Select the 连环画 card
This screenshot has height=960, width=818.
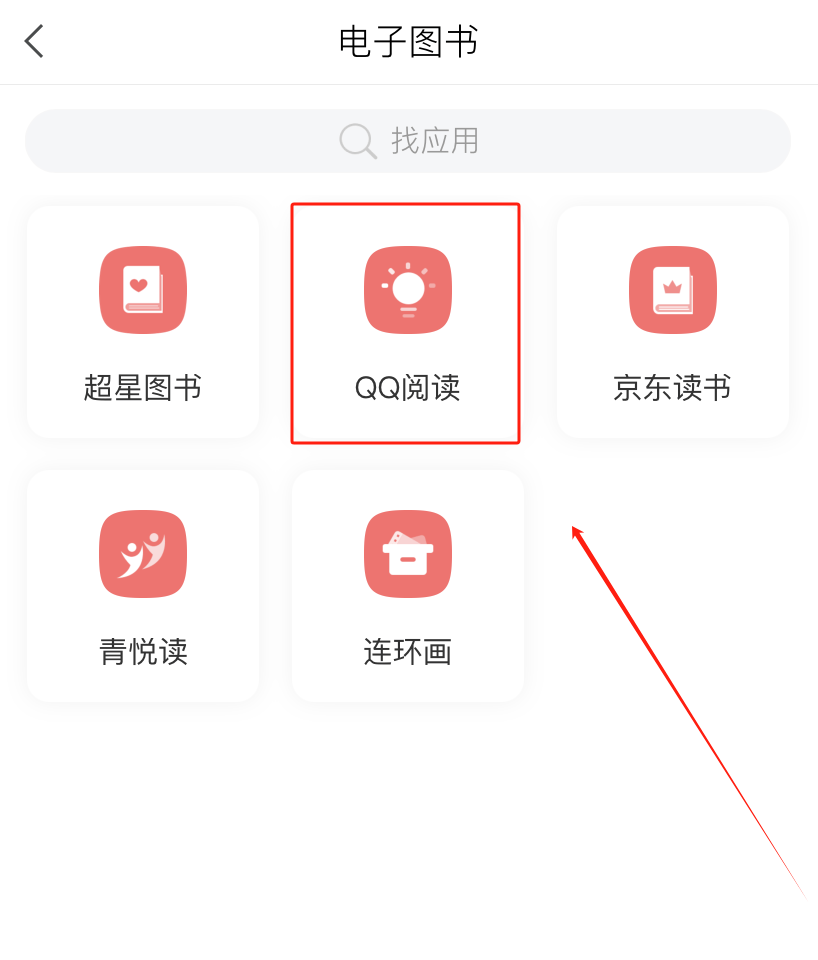coord(406,586)
